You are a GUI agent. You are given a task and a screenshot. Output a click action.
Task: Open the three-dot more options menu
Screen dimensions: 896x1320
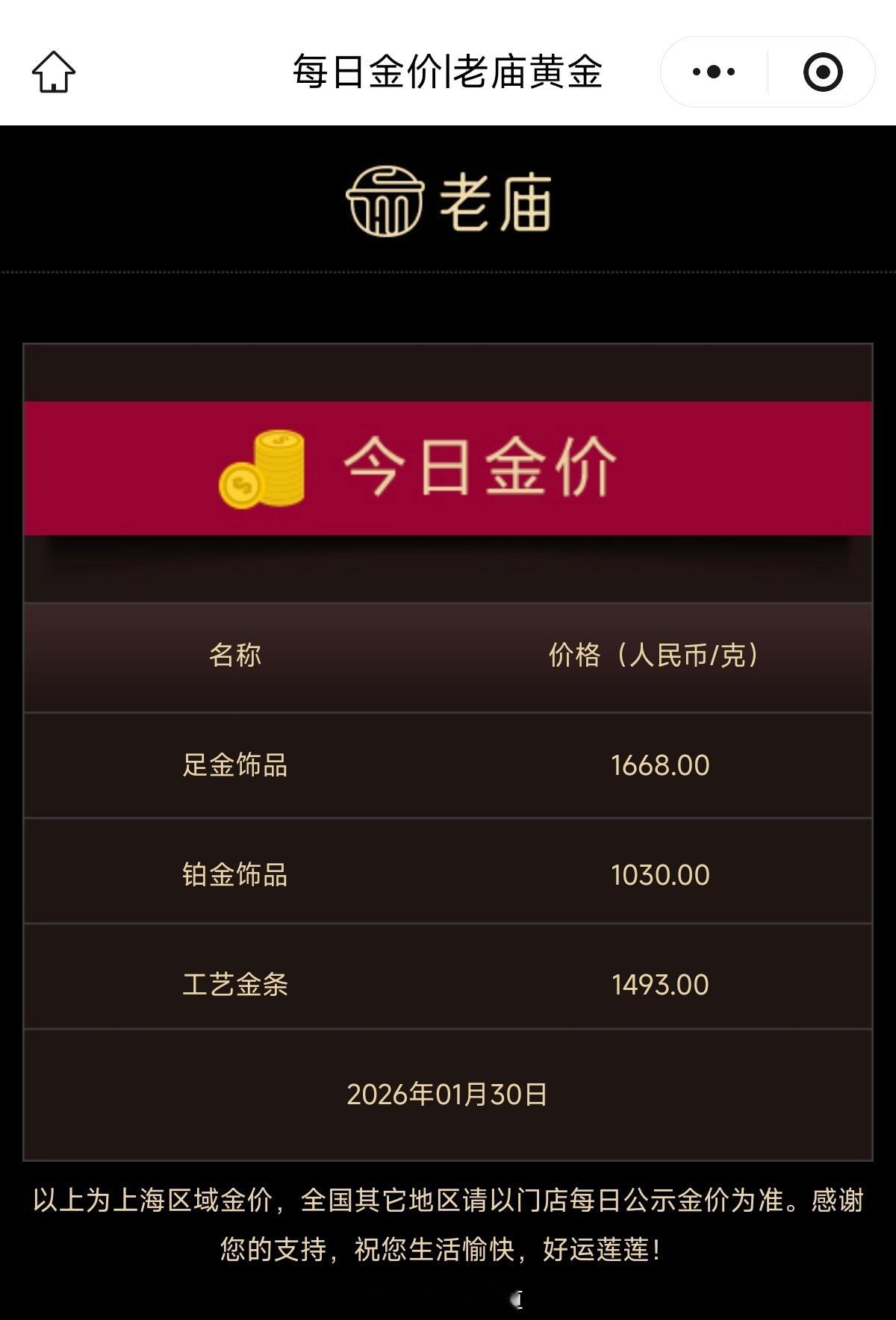(x=713, y=71)
